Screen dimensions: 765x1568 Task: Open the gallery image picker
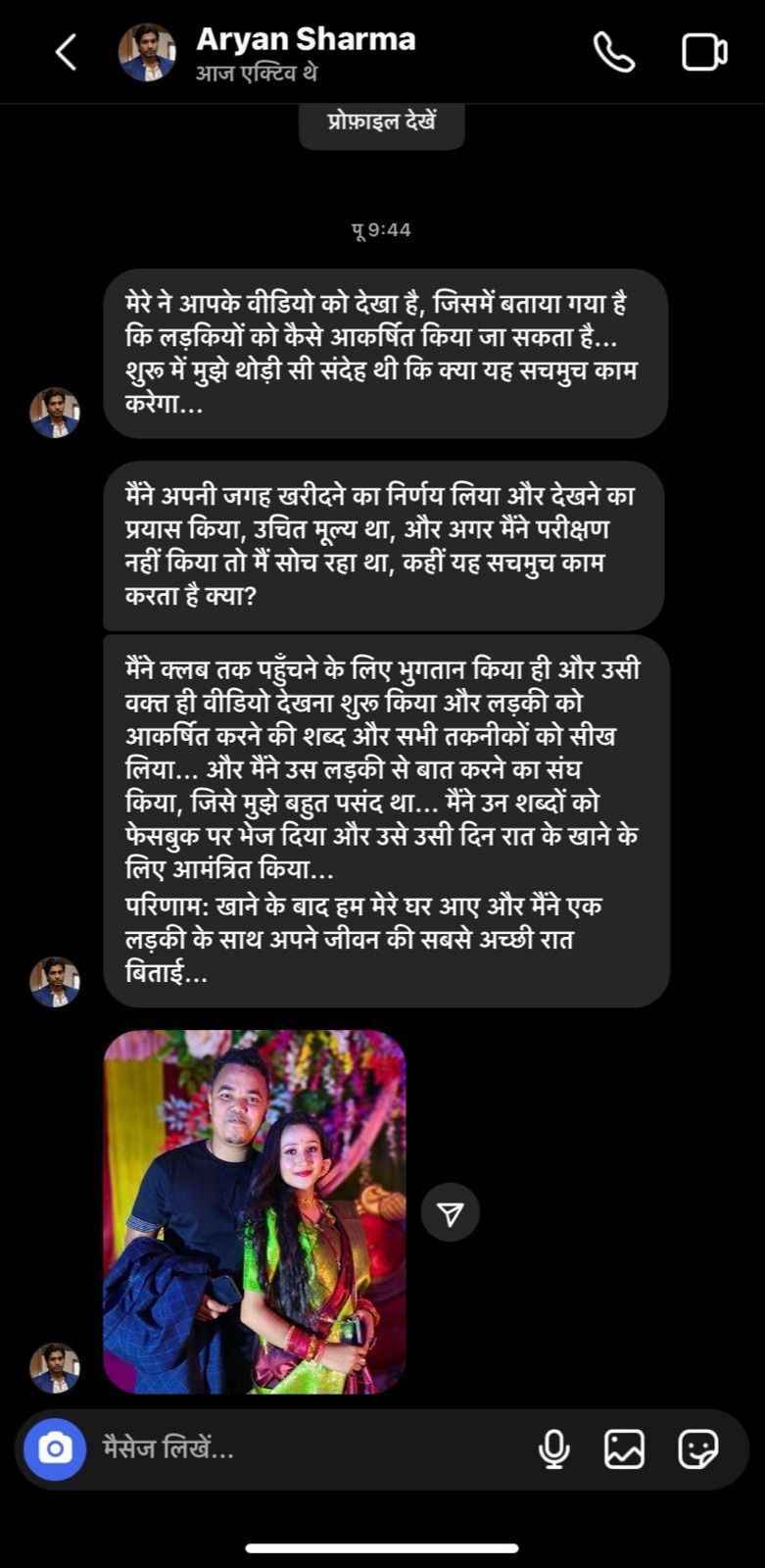pos(624,1448)
